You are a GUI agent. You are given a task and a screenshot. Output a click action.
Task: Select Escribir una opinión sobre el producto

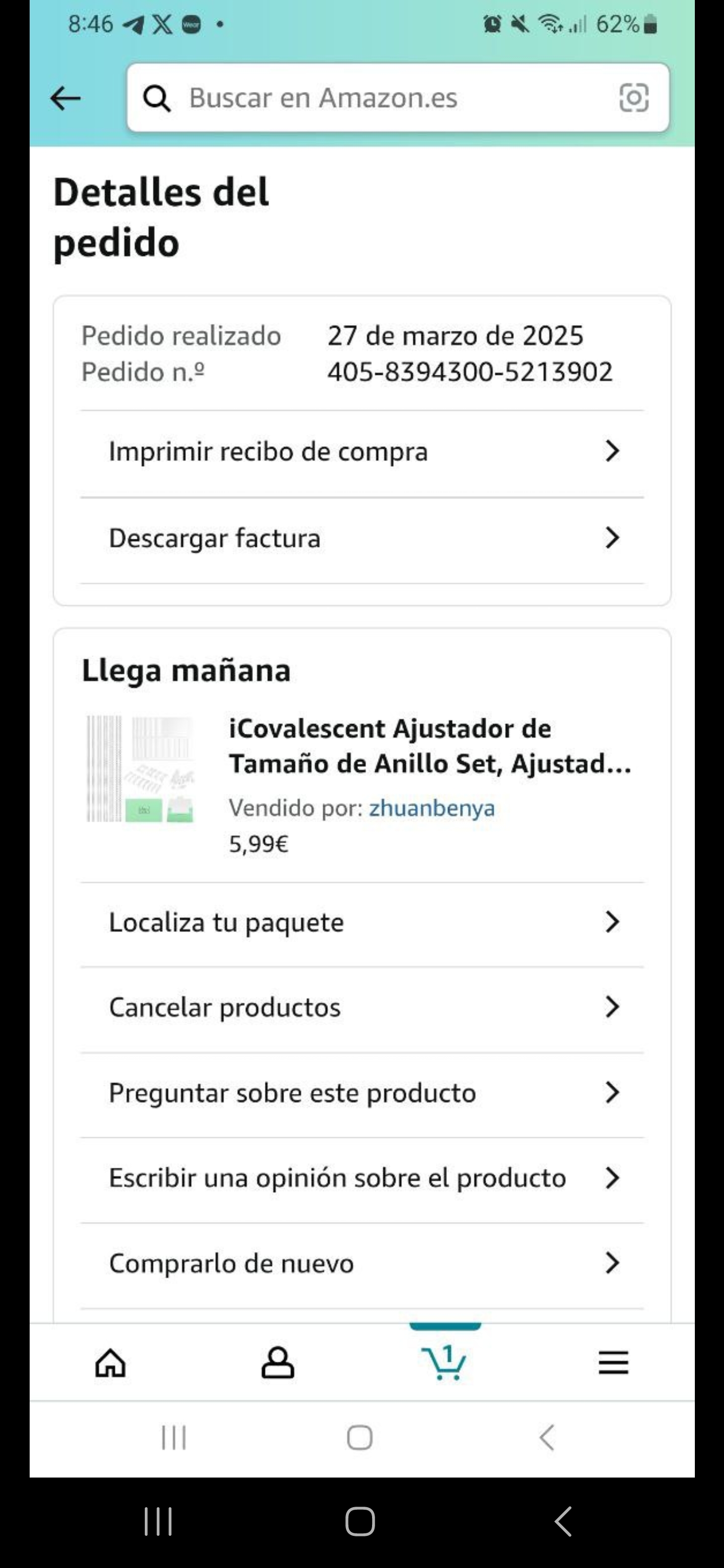coord(363,1178)
